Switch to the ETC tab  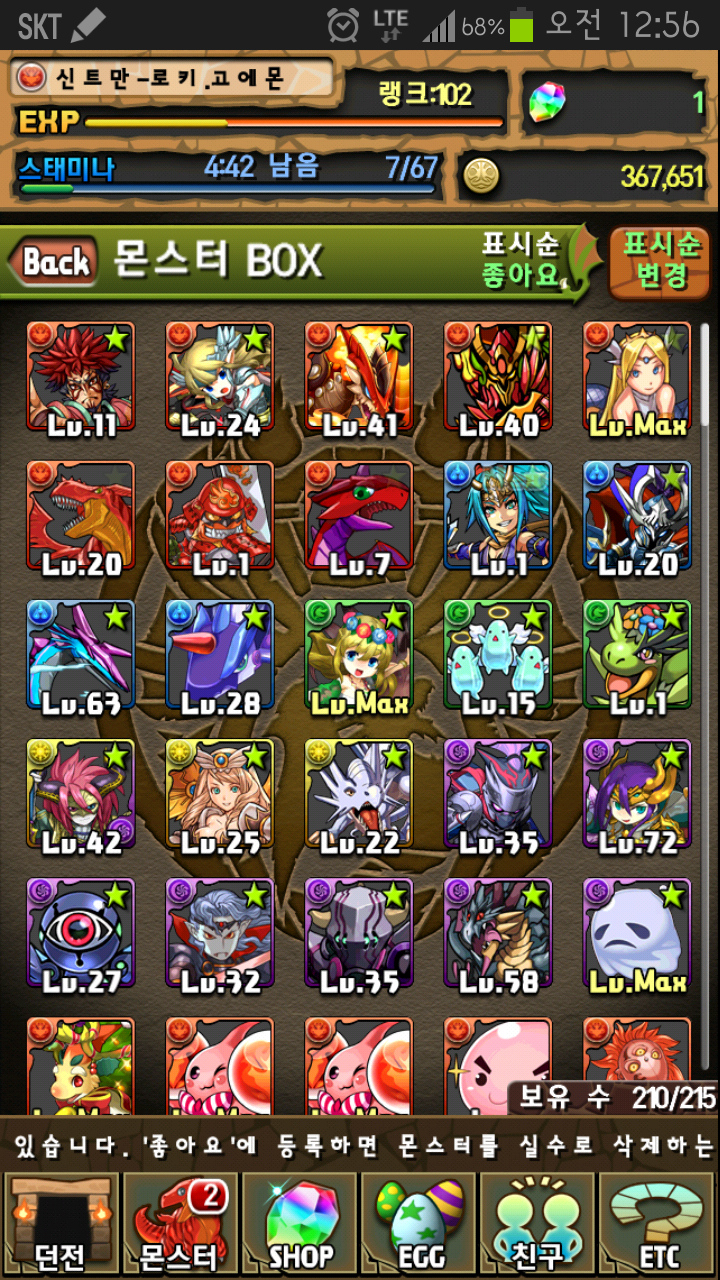(658, 1224)
